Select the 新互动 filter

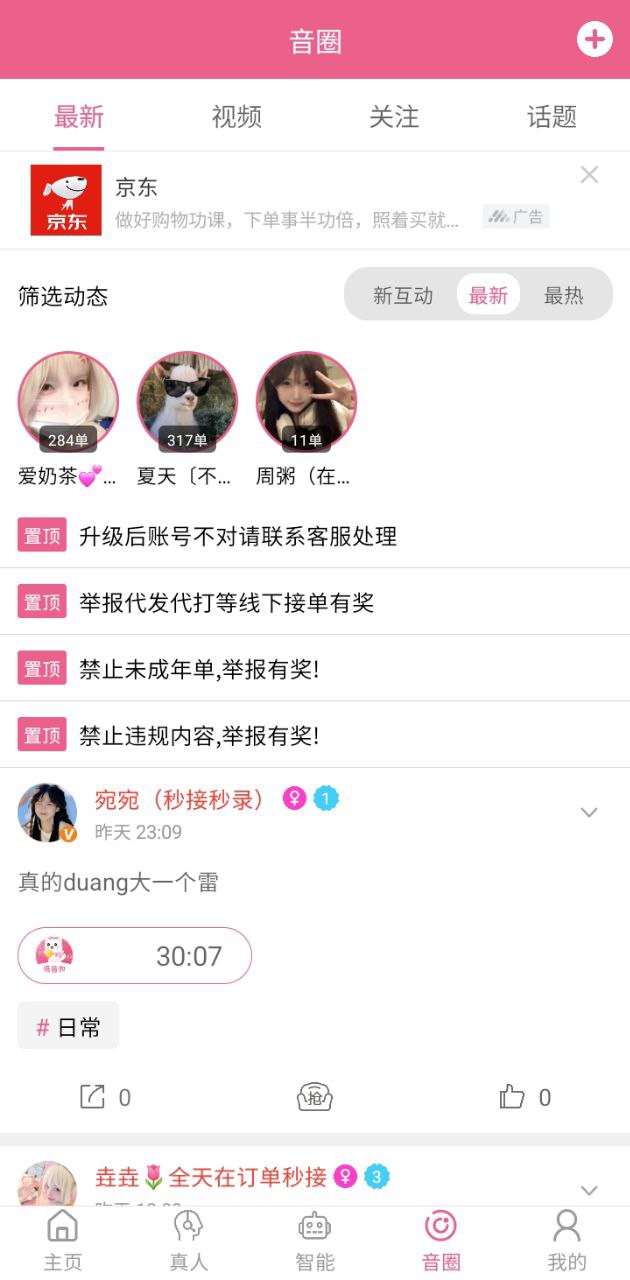tap(403, 295)
